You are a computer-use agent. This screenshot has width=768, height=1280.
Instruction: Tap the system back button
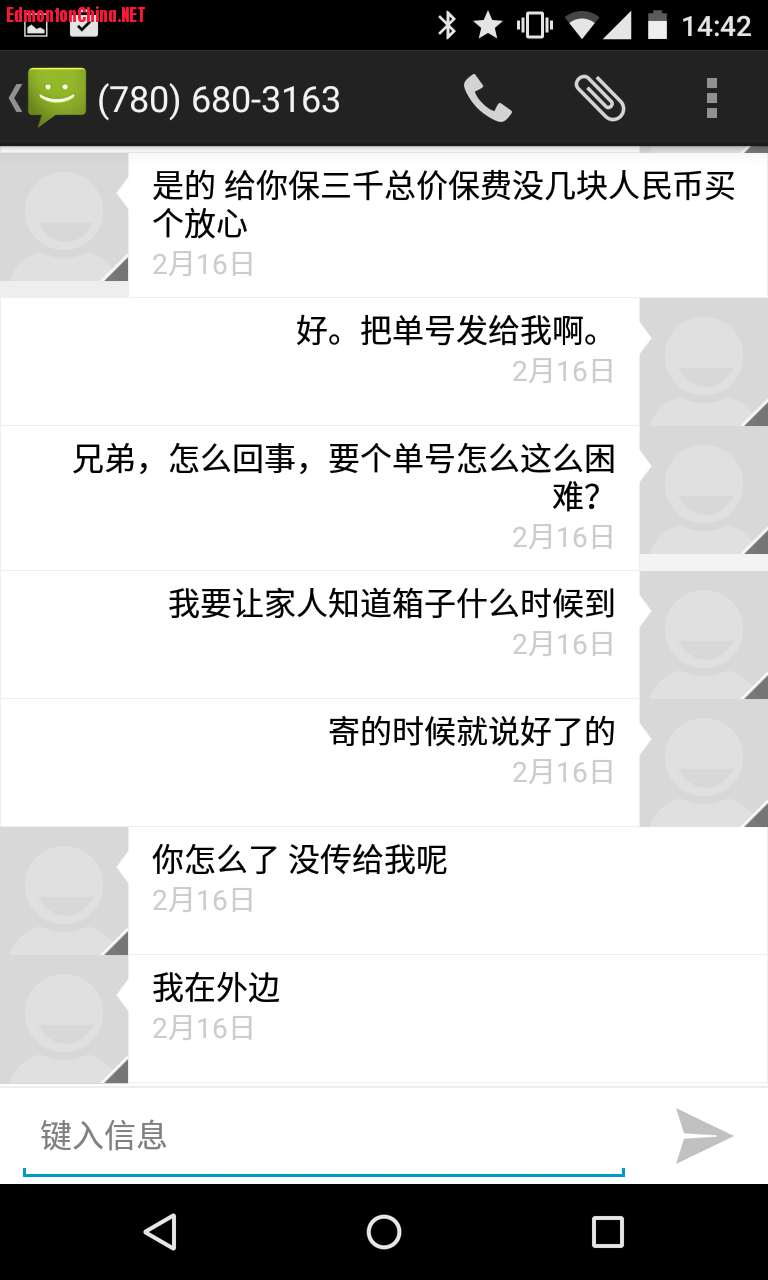[x=160, y=1232]
